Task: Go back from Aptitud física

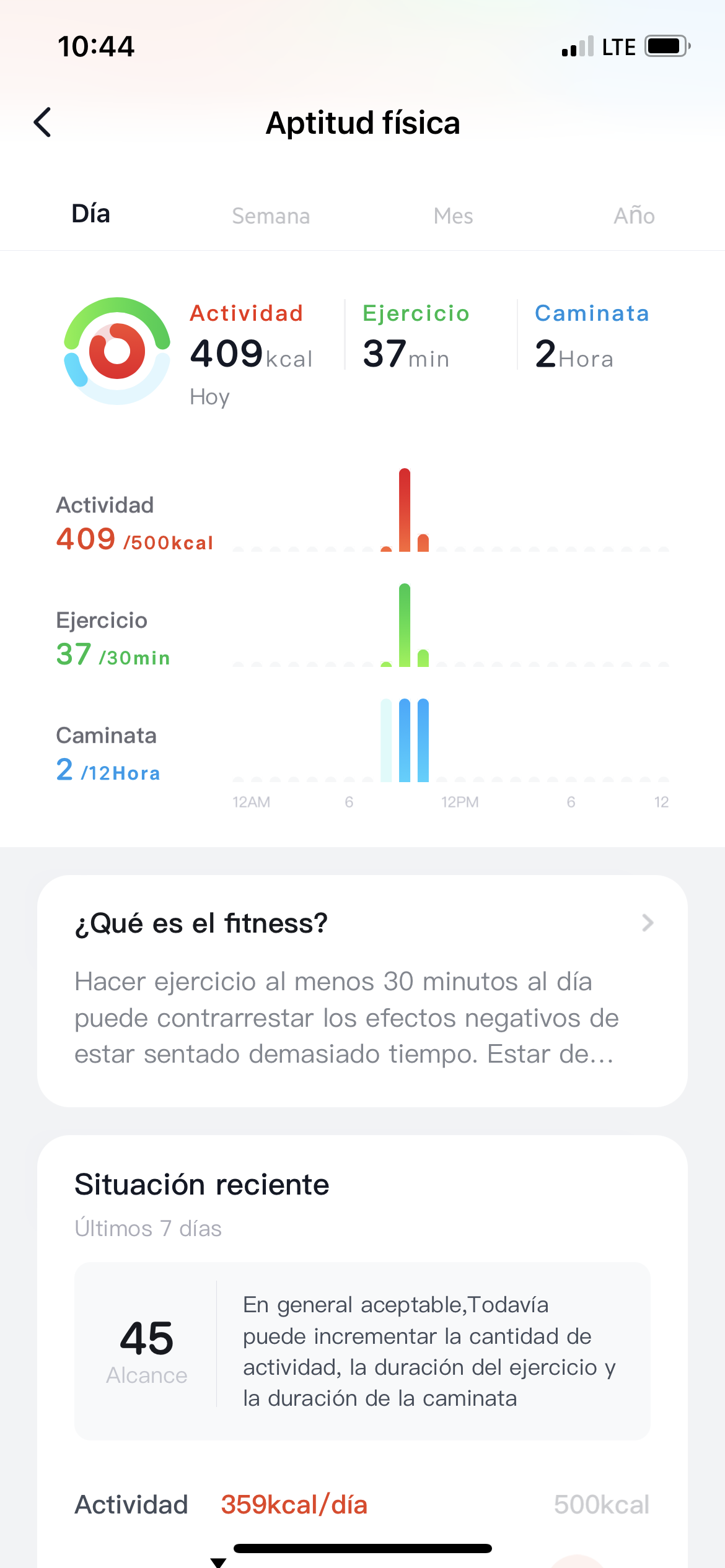Action: tap(42, 122)
